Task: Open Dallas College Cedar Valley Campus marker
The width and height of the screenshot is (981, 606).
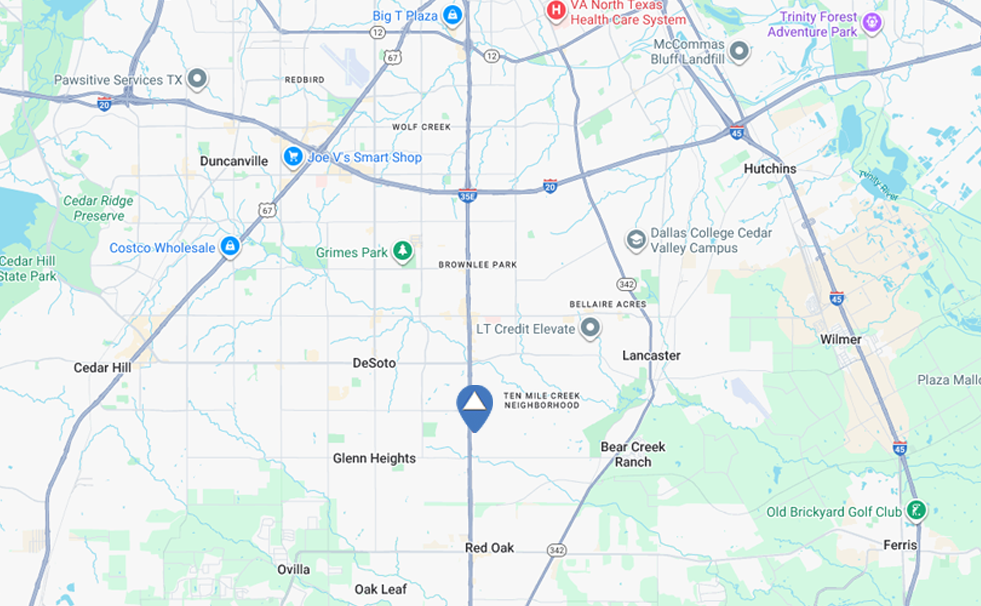Action: 636,240
